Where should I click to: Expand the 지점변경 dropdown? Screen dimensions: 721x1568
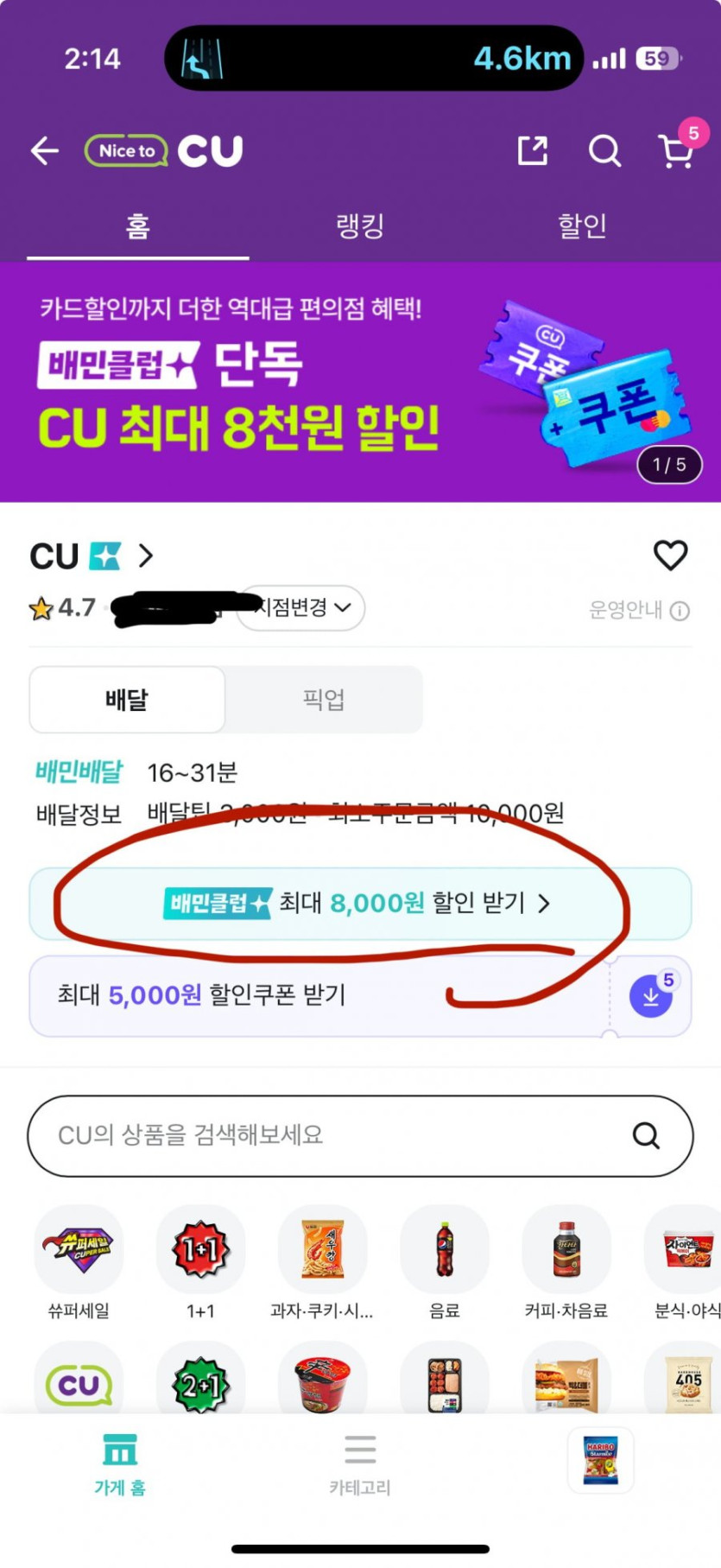pyautogui.click(x=301, y=608)
